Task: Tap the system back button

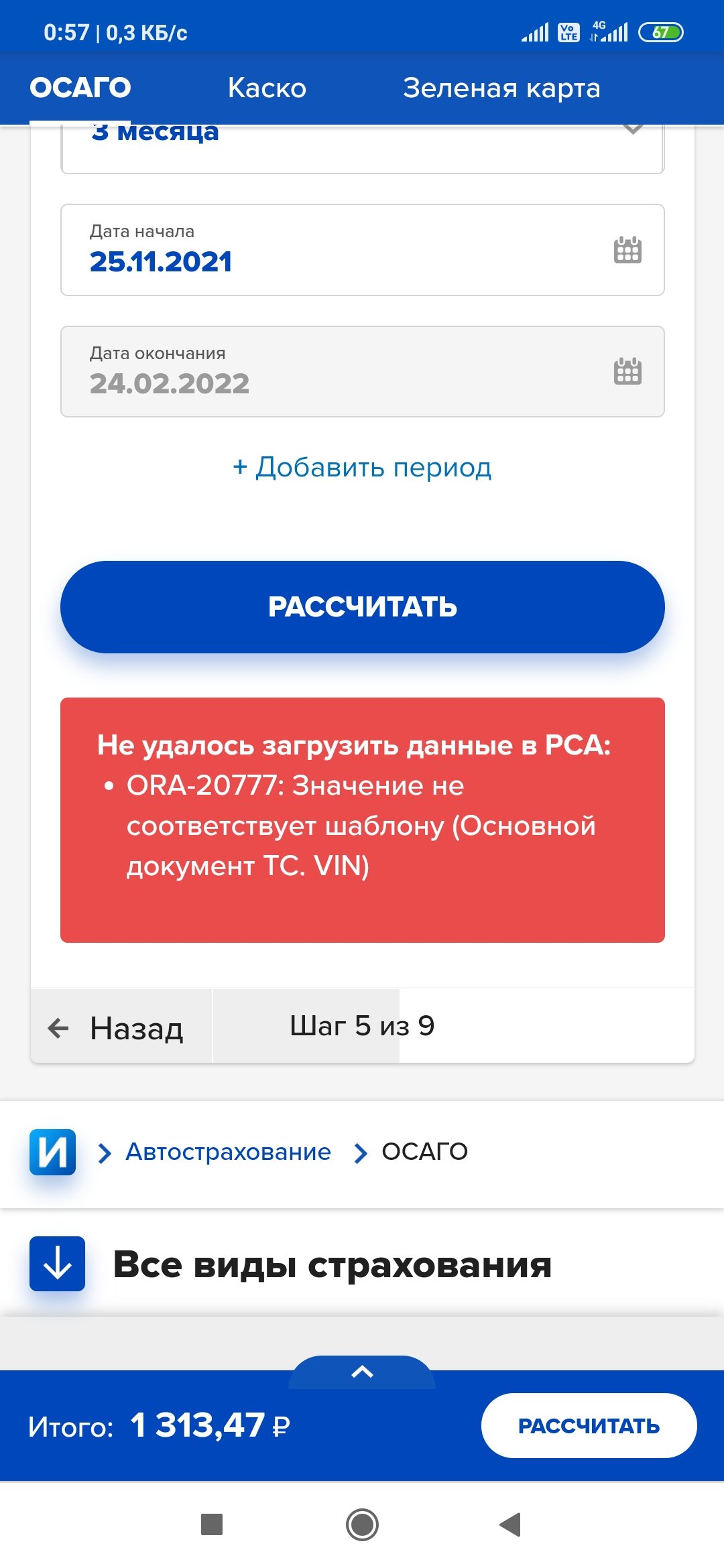Action: click(511, 1524)
